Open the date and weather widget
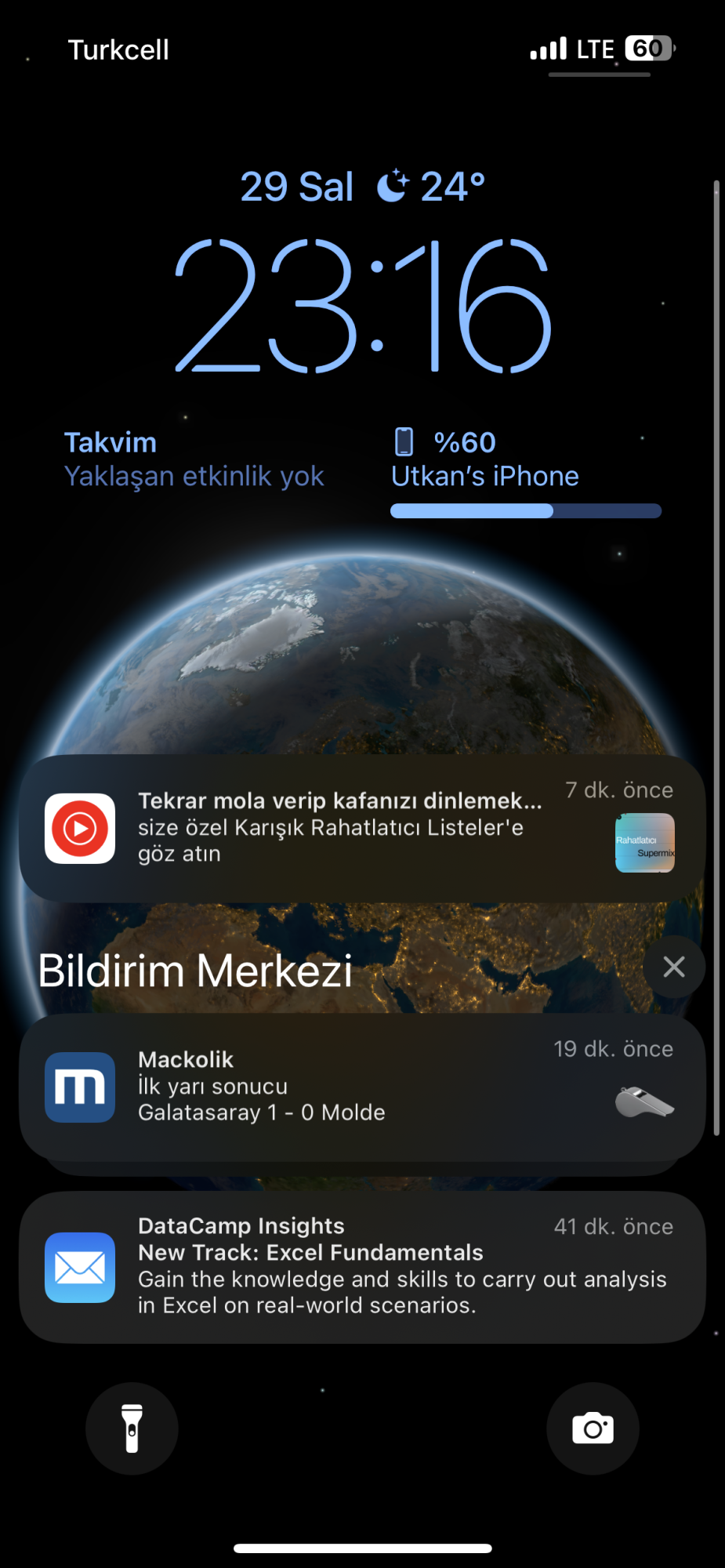Screen dimensions: 725x1568 362,187
